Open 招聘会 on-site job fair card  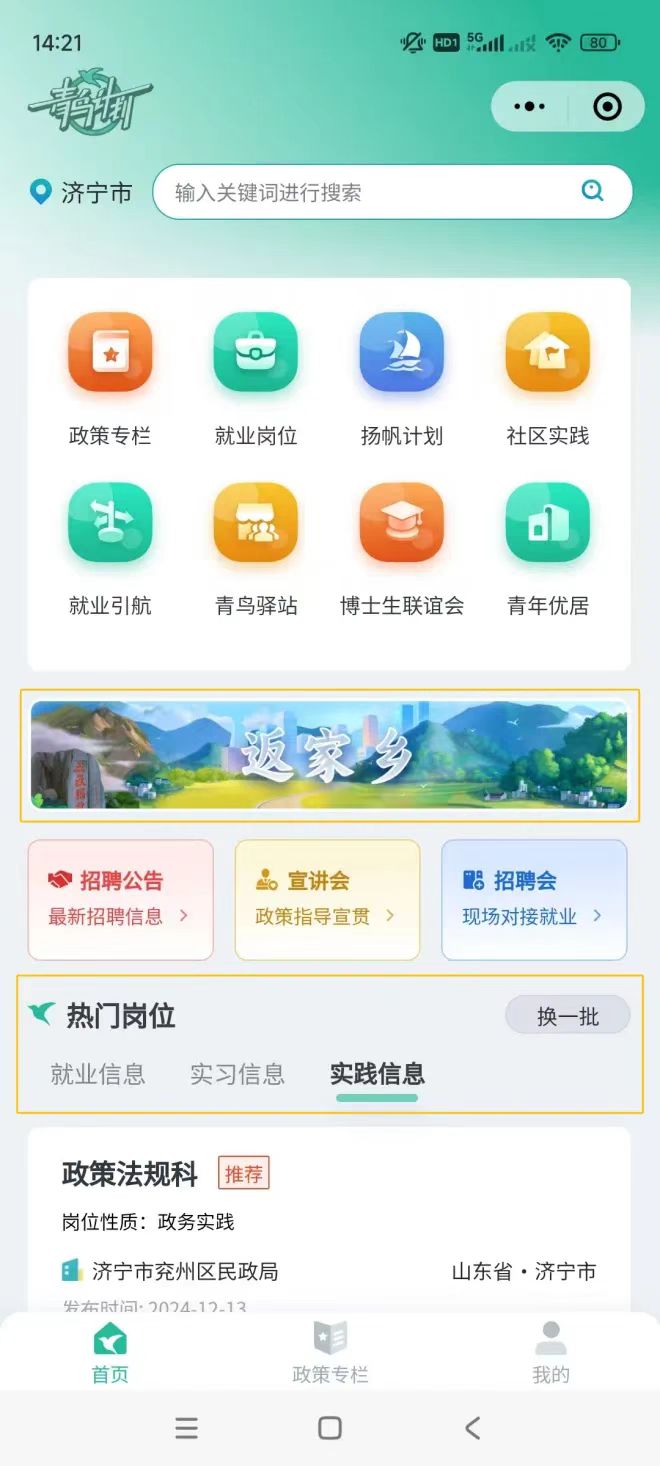click(x=534, y=899)
